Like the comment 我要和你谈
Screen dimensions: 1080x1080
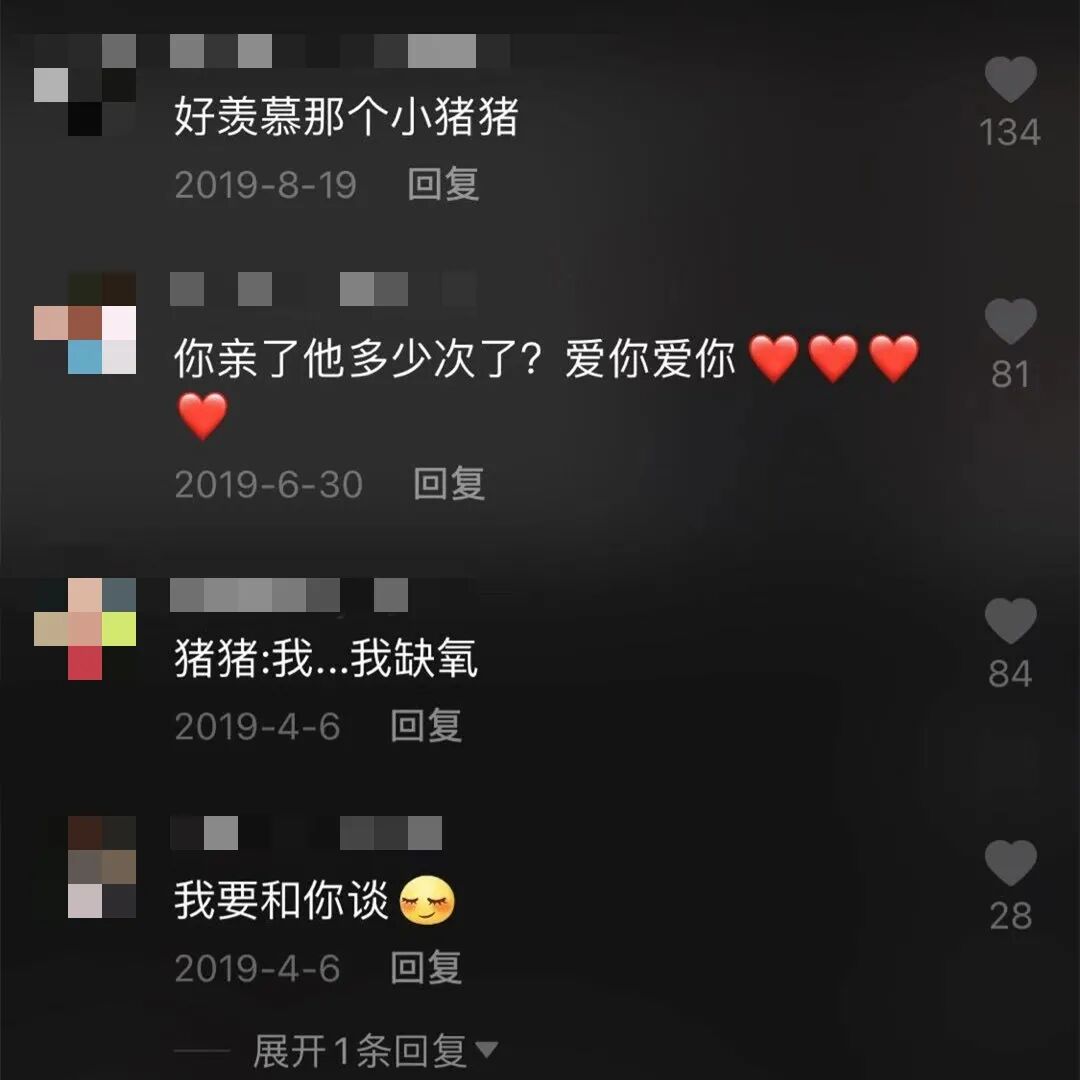click(1010, 863)
